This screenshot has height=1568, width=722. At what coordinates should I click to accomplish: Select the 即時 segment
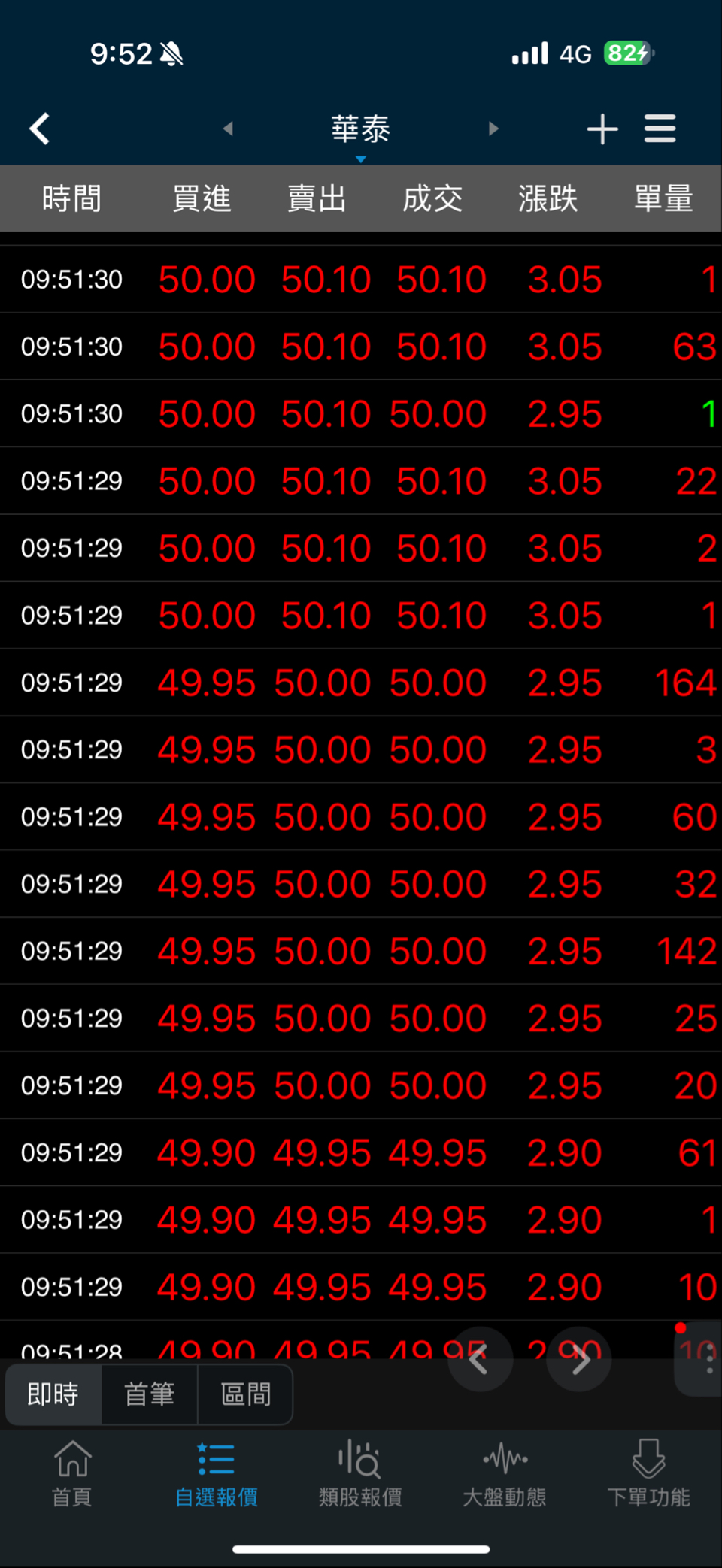(53, 1394)
